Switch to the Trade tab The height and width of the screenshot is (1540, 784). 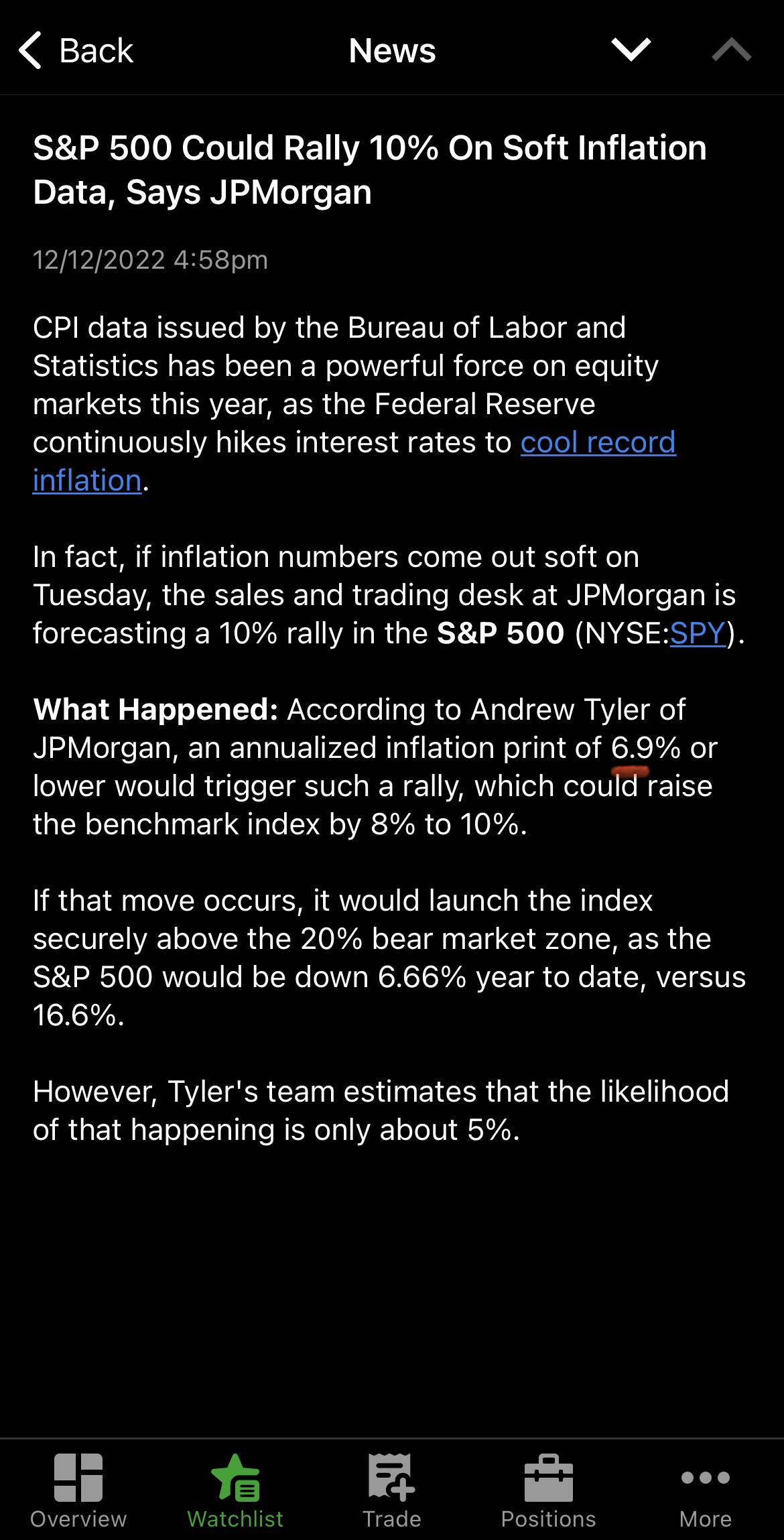tap(392, 1489)
